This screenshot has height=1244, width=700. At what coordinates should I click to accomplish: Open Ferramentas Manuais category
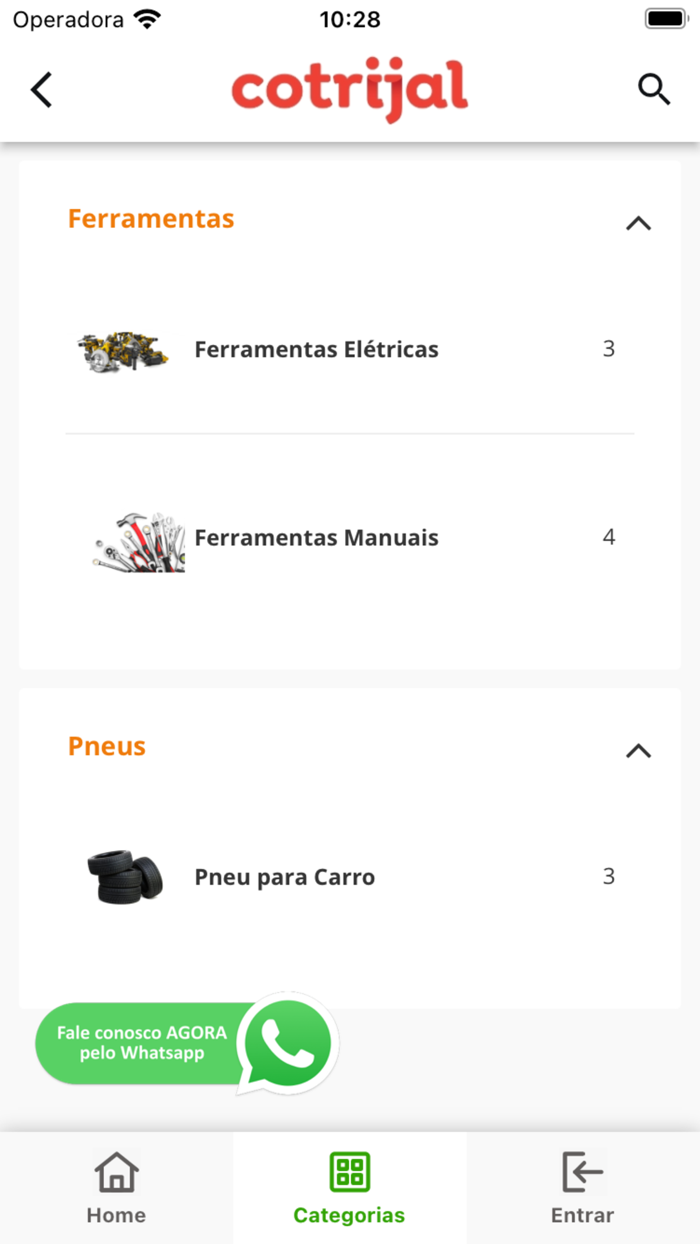point(316,538)
